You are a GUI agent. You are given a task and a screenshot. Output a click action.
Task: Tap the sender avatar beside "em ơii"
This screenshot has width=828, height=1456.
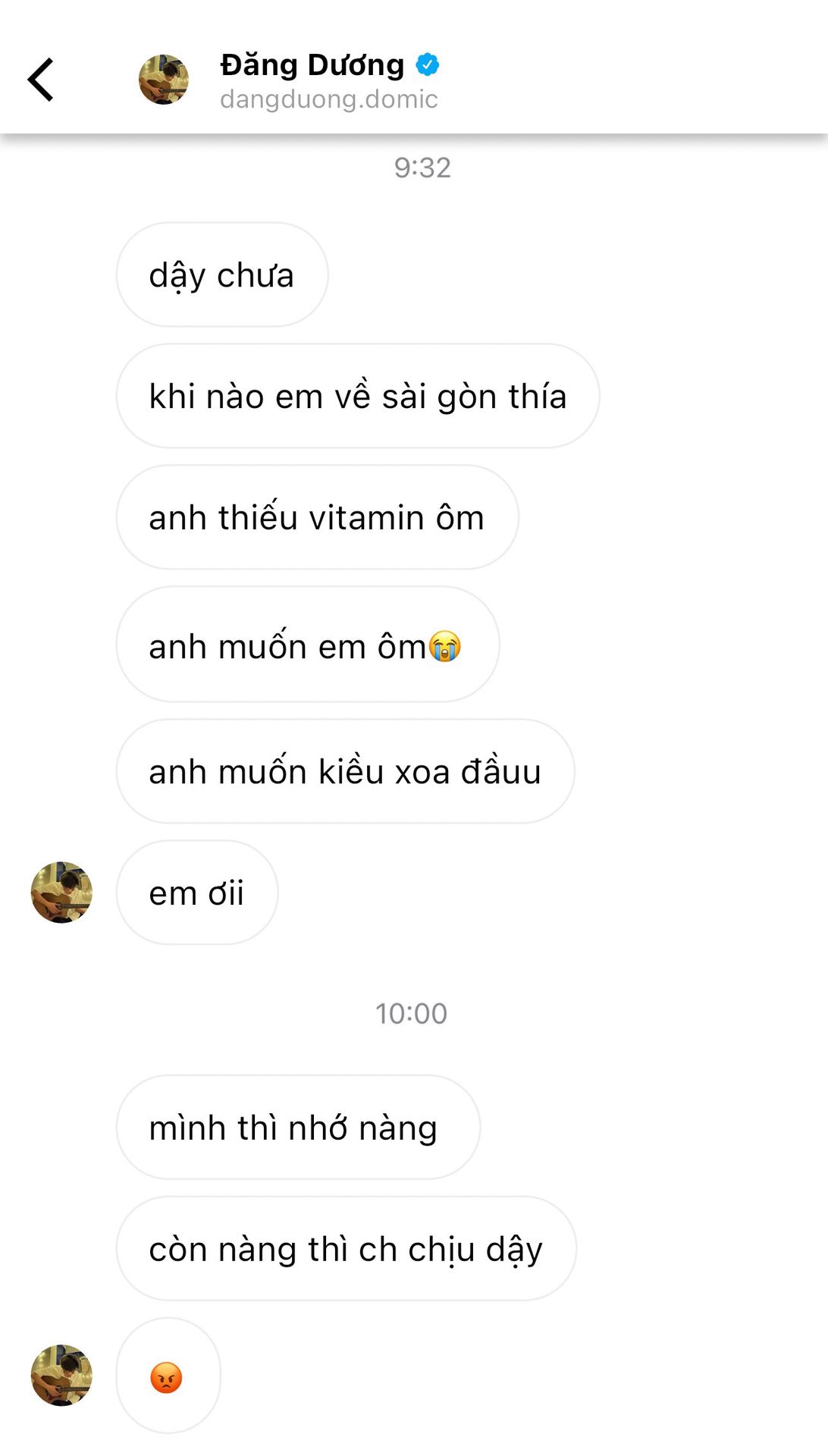pyautogui.click(x=61, y=893)
